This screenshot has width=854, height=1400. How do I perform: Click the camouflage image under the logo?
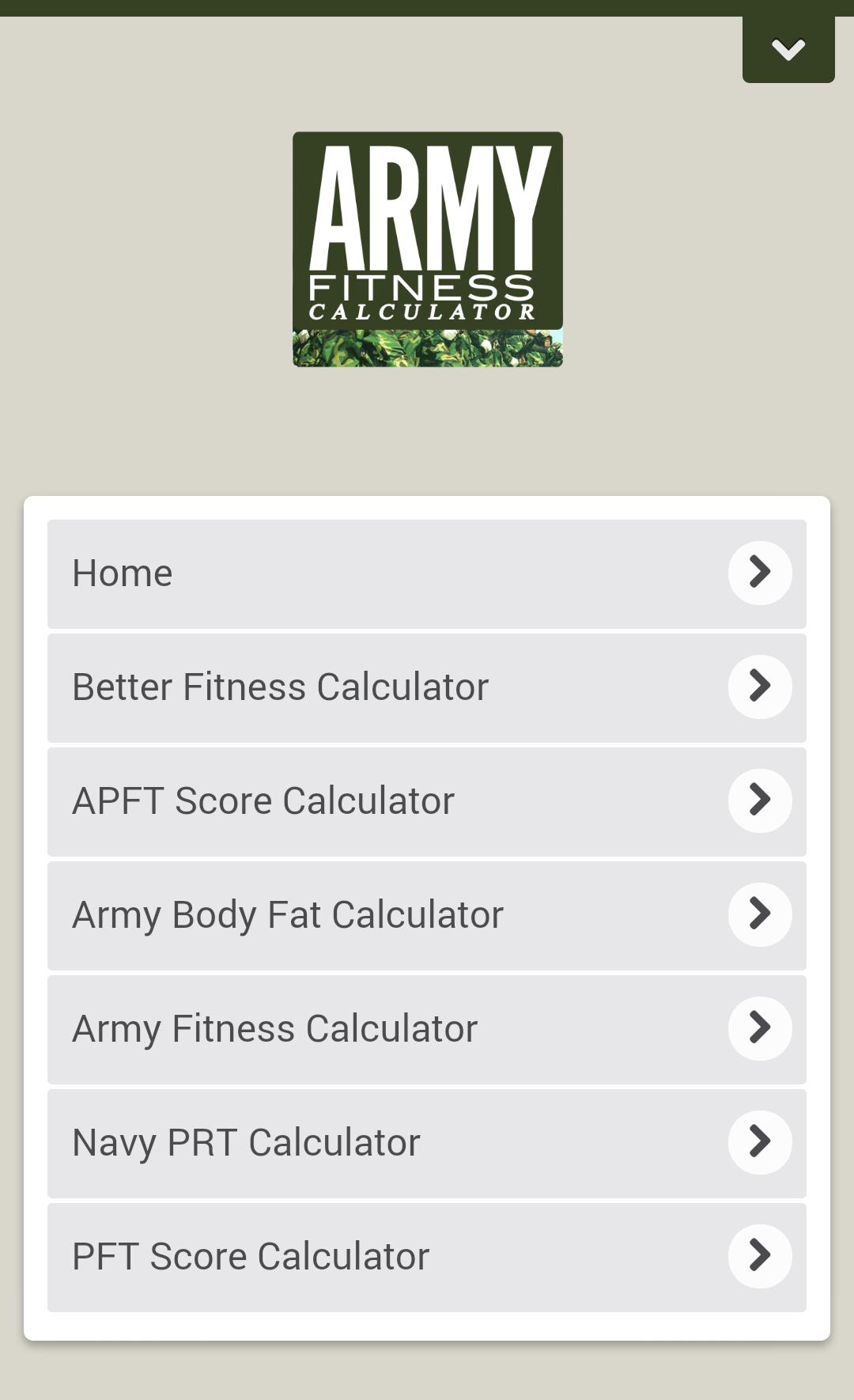426,348
